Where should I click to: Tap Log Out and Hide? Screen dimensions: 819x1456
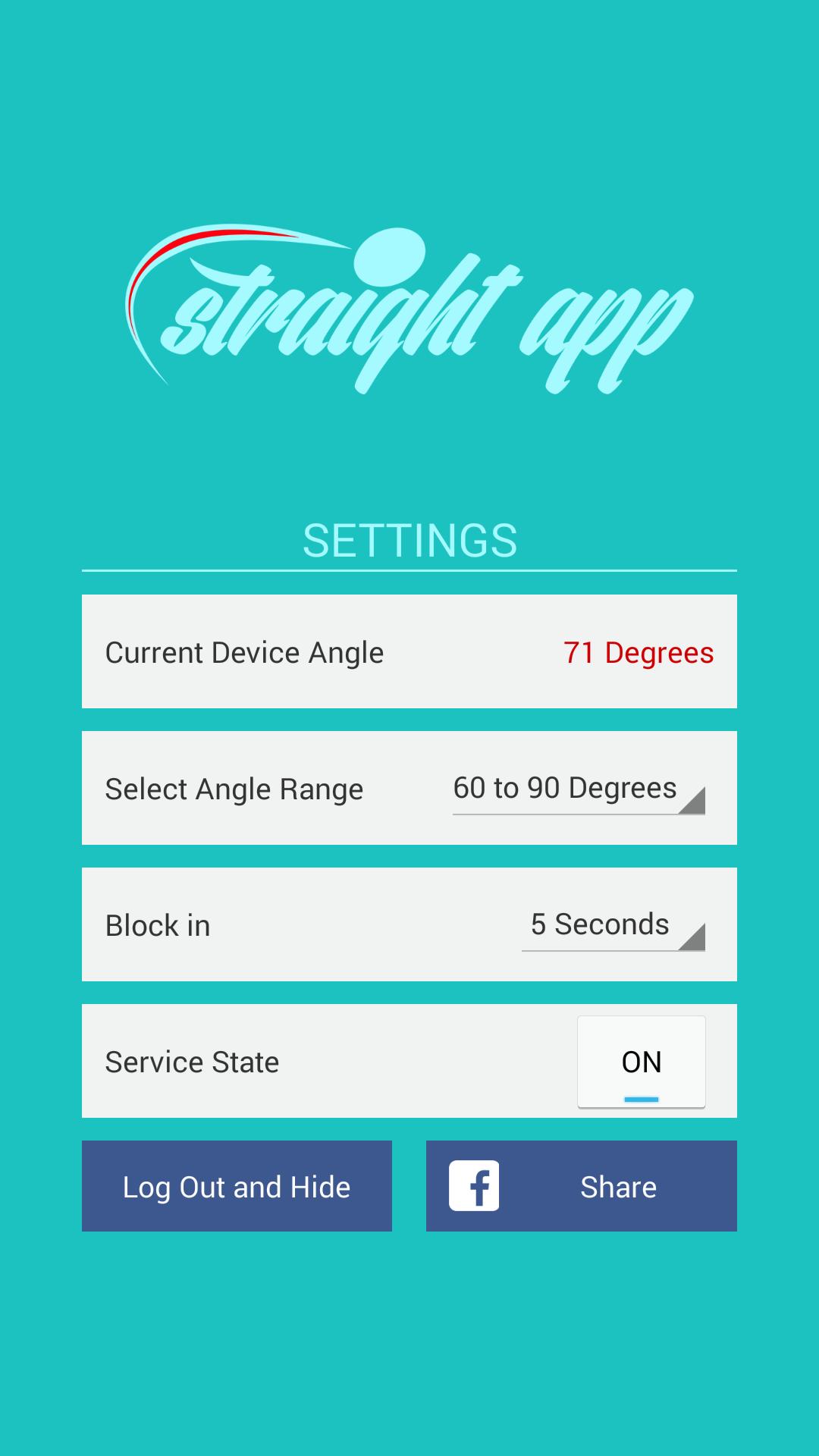[237, 1187]
